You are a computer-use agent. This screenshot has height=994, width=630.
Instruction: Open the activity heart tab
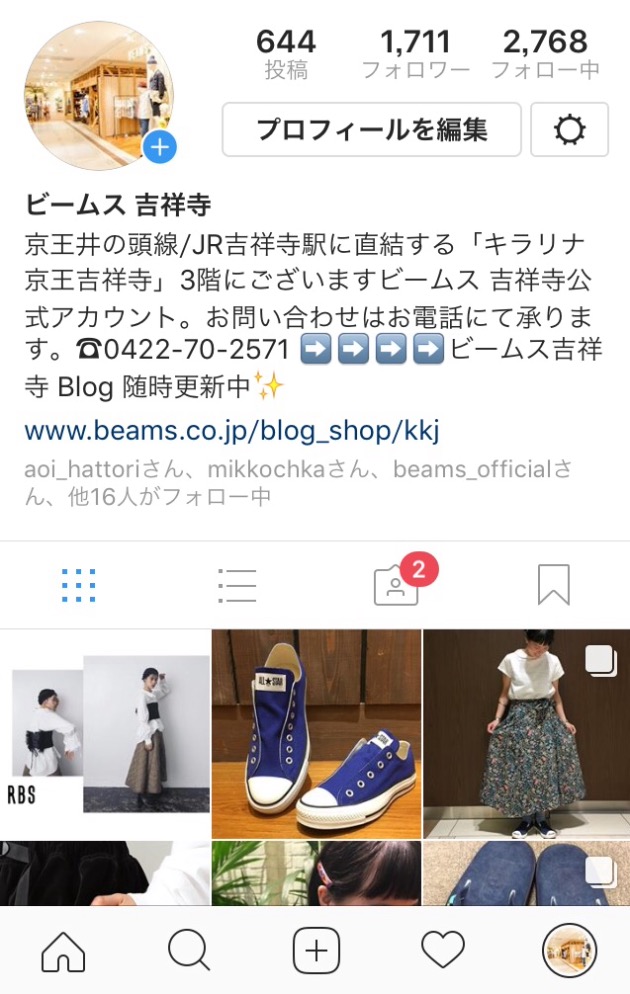(x=441, y=951)
